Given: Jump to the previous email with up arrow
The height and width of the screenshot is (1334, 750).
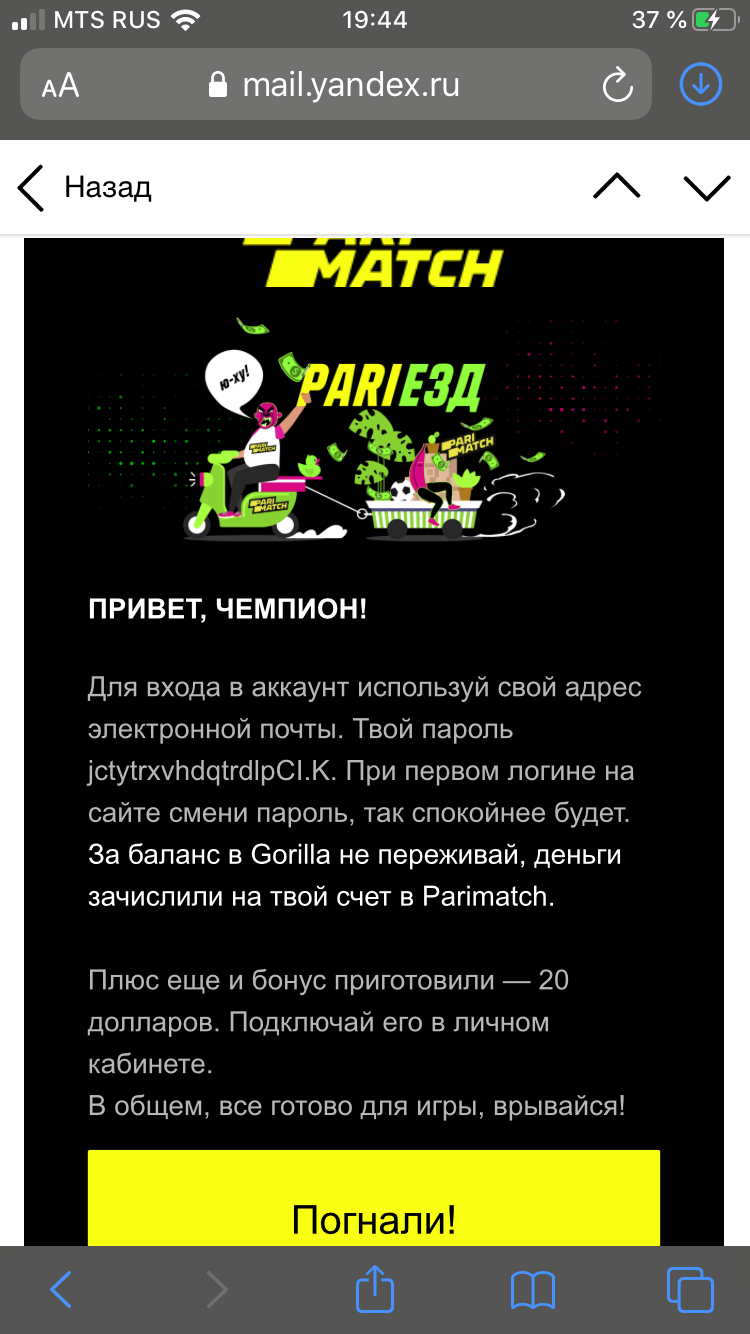Looking at the screenshot, I should (x=616, y=187).
